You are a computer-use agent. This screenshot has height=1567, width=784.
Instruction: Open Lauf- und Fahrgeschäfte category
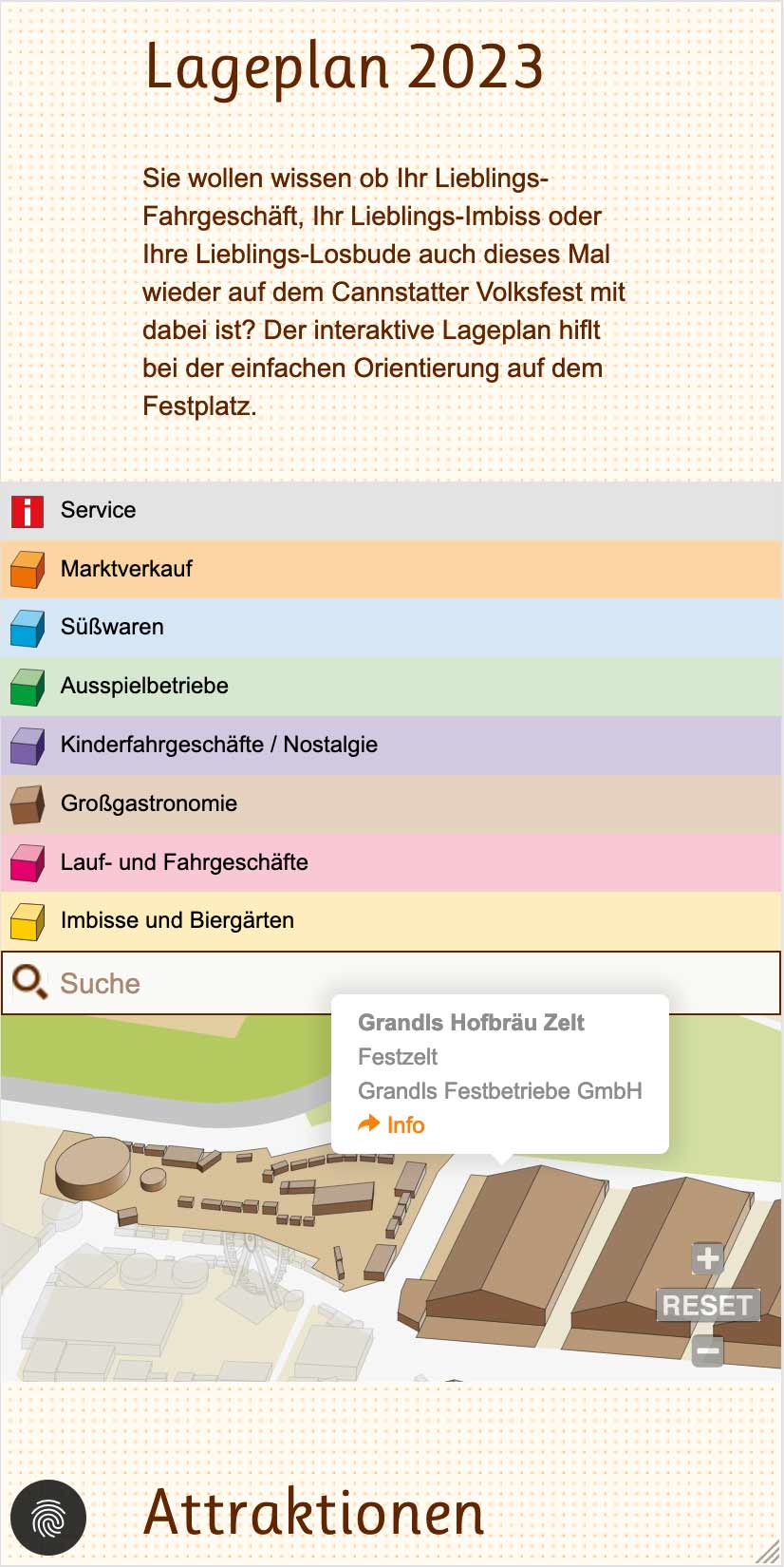[x=184, y=862]
